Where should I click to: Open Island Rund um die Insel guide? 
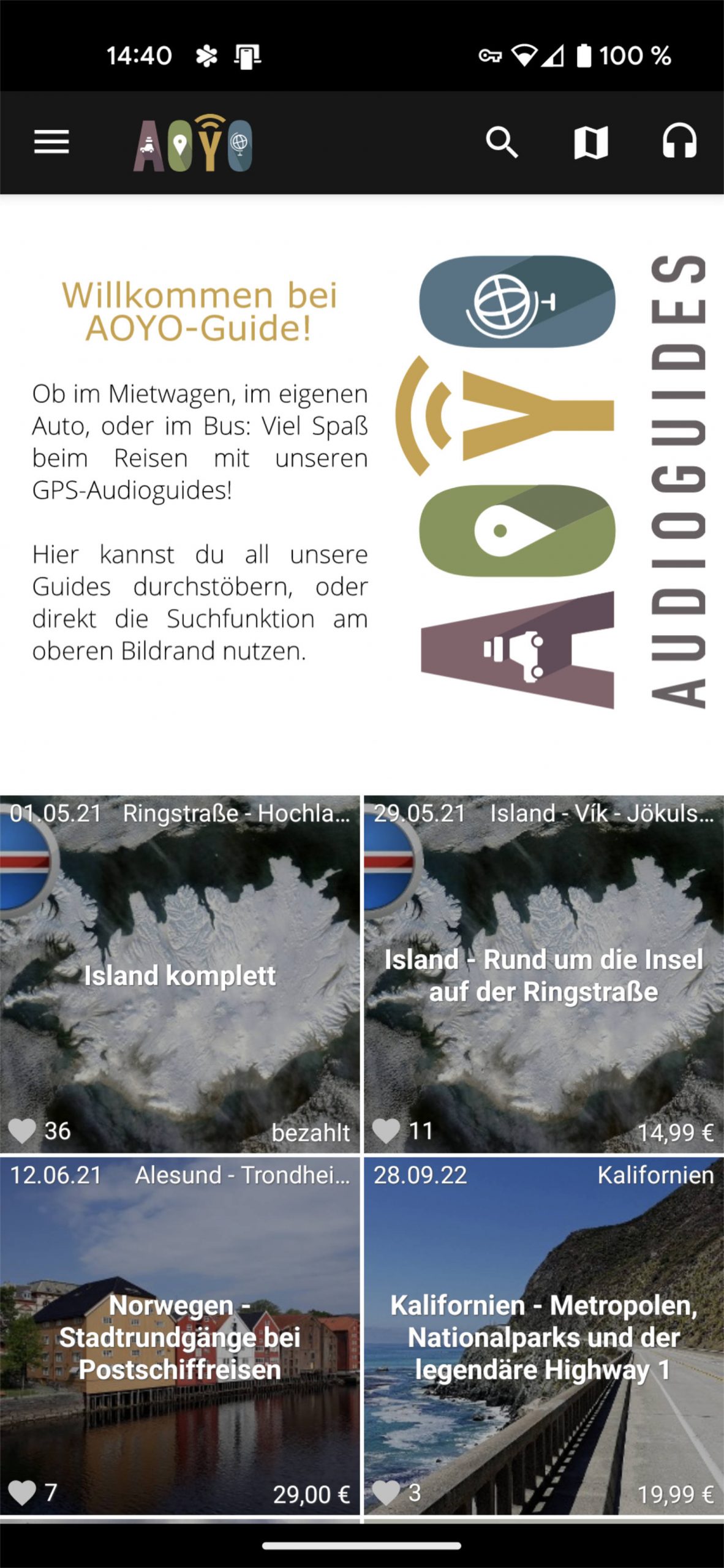(543, 975)
